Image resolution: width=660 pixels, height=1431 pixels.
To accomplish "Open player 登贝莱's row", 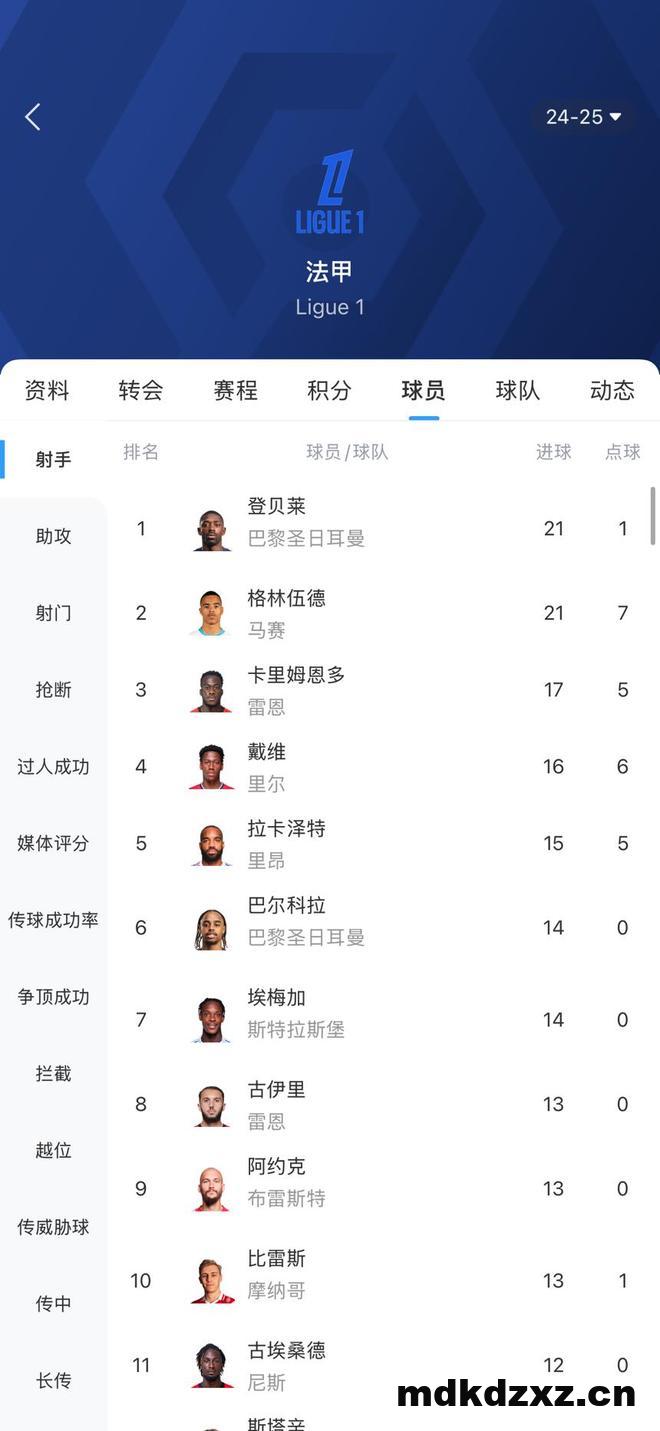I will coord(380,528).
